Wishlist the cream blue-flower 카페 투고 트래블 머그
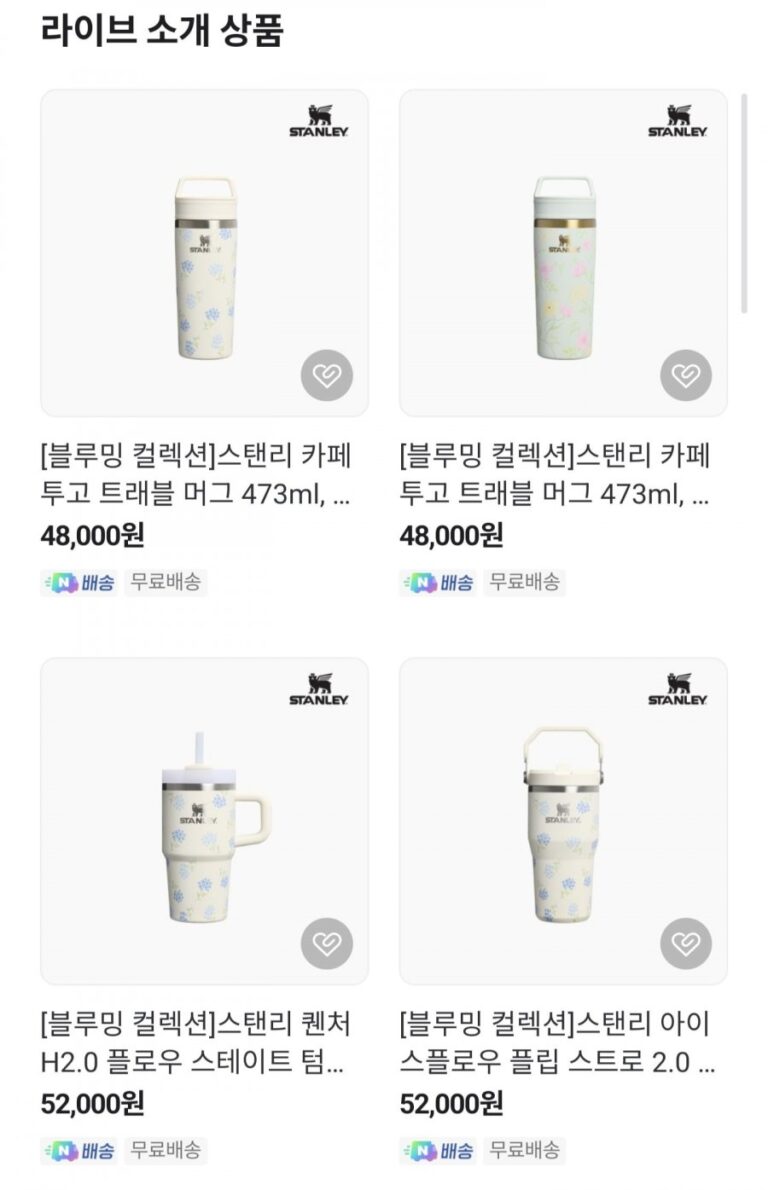Image resolution: width=768 pixels, height=1190 pixels. point(327,376)
